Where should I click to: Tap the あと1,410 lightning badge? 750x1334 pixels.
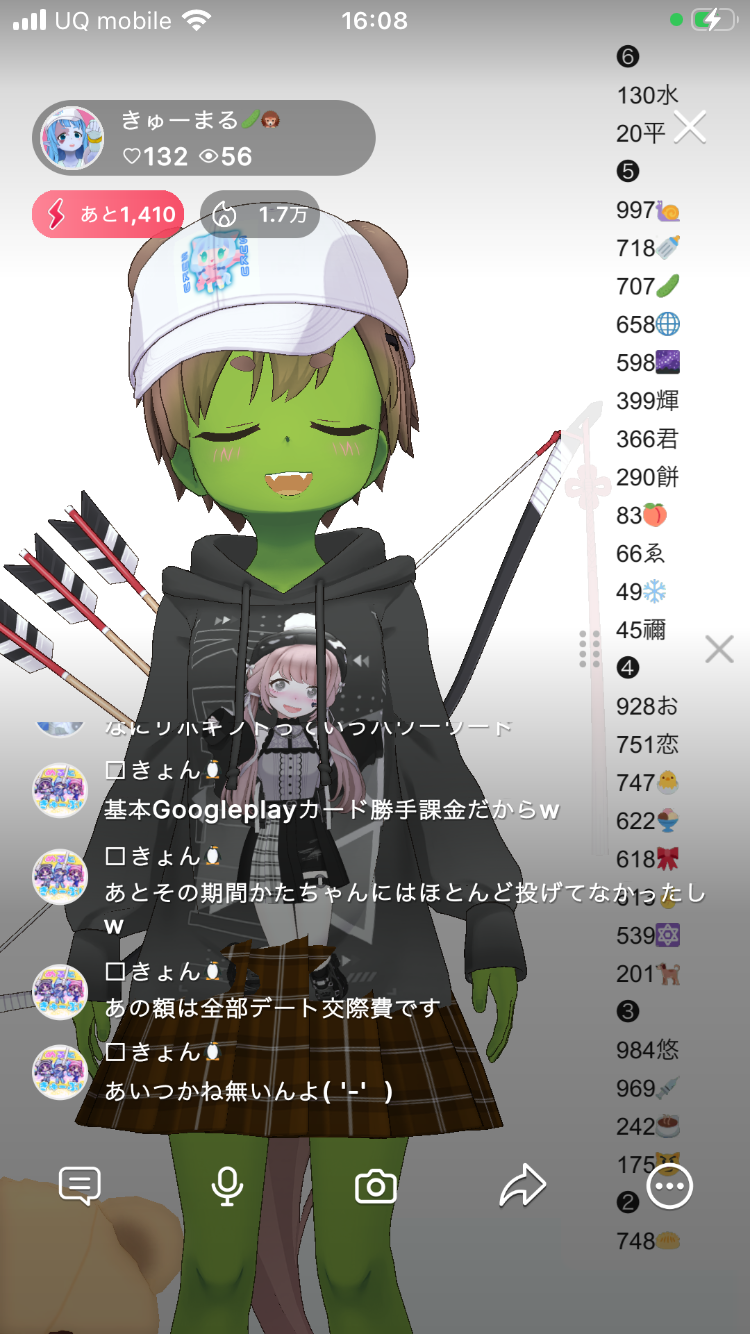click(x=108, y=214)
